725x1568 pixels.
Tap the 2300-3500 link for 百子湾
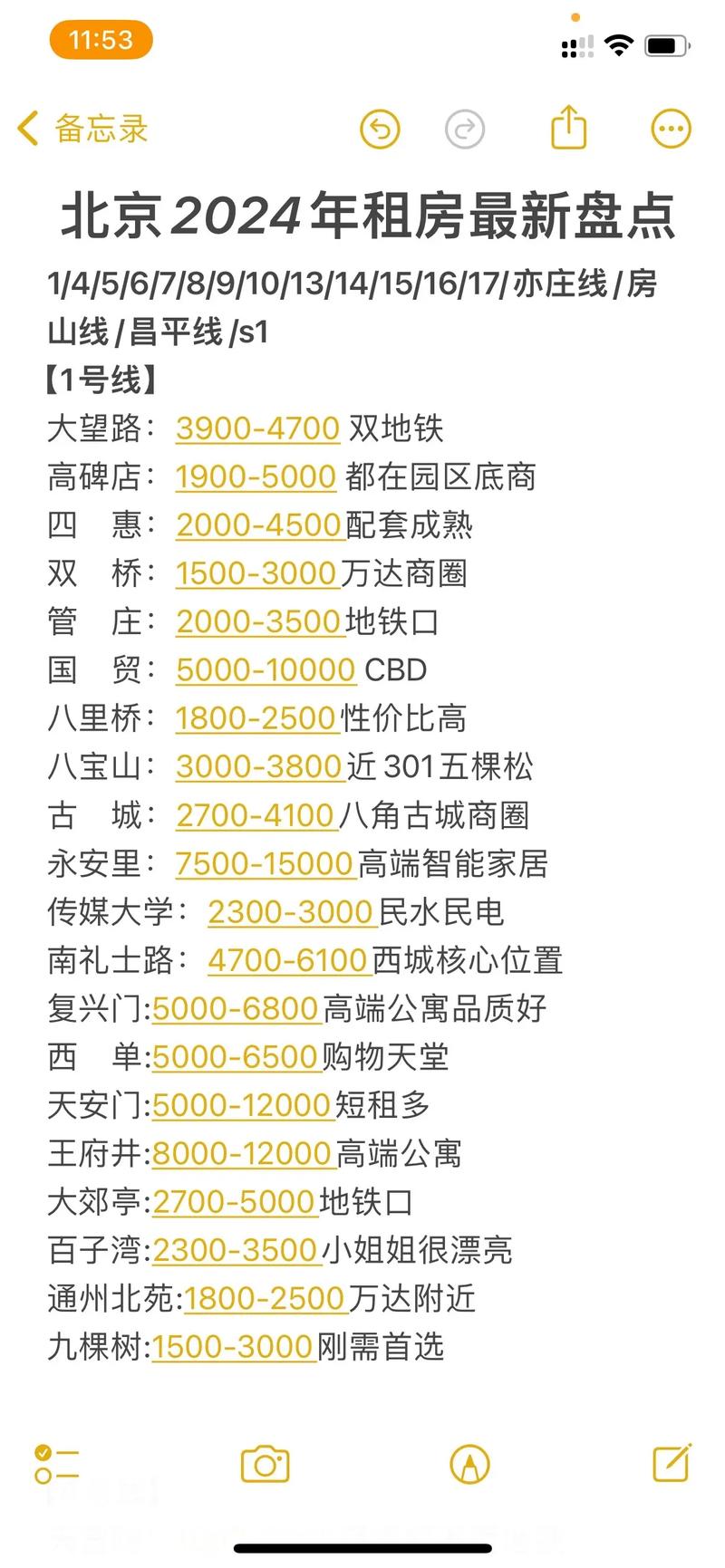pyautogui.click(x=234, y=1250)
